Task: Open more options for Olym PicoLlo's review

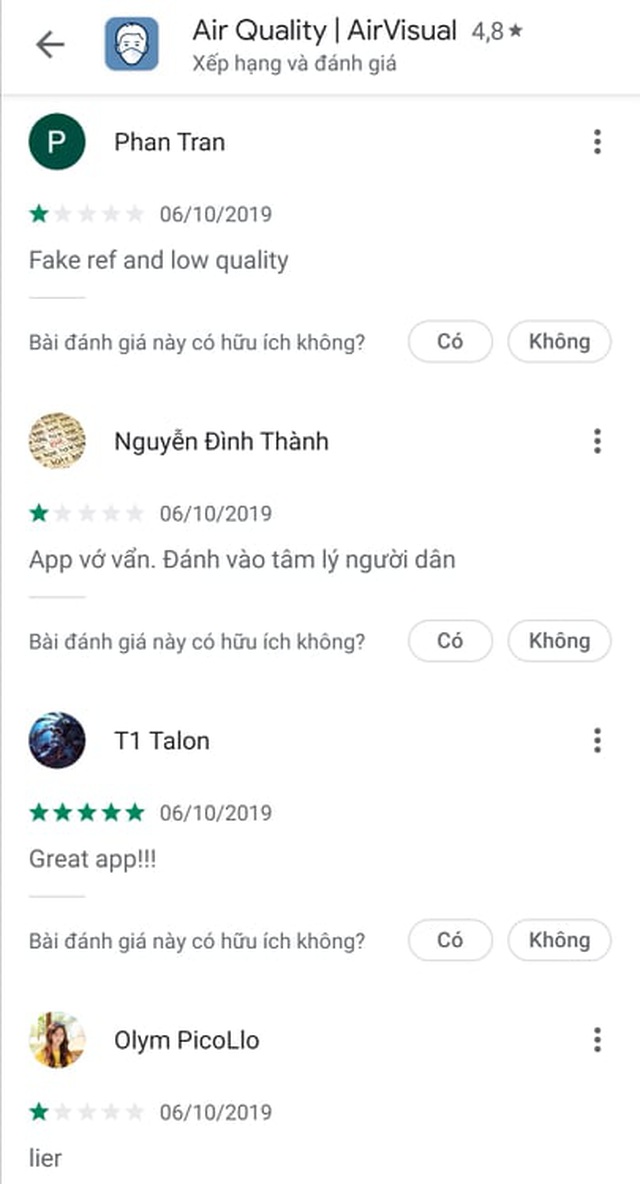Action: (x=597, y=1040)
